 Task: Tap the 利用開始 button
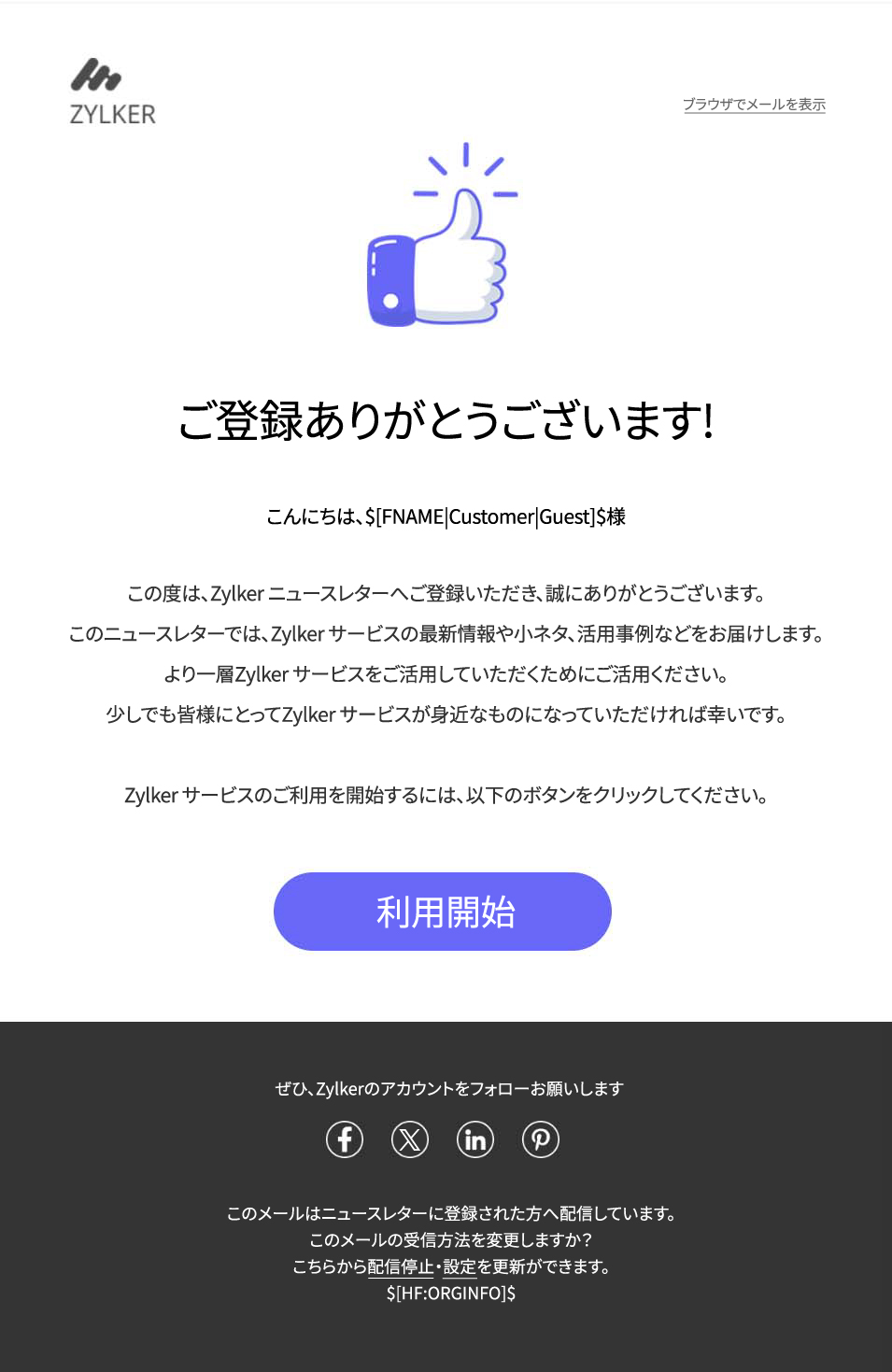443,912
